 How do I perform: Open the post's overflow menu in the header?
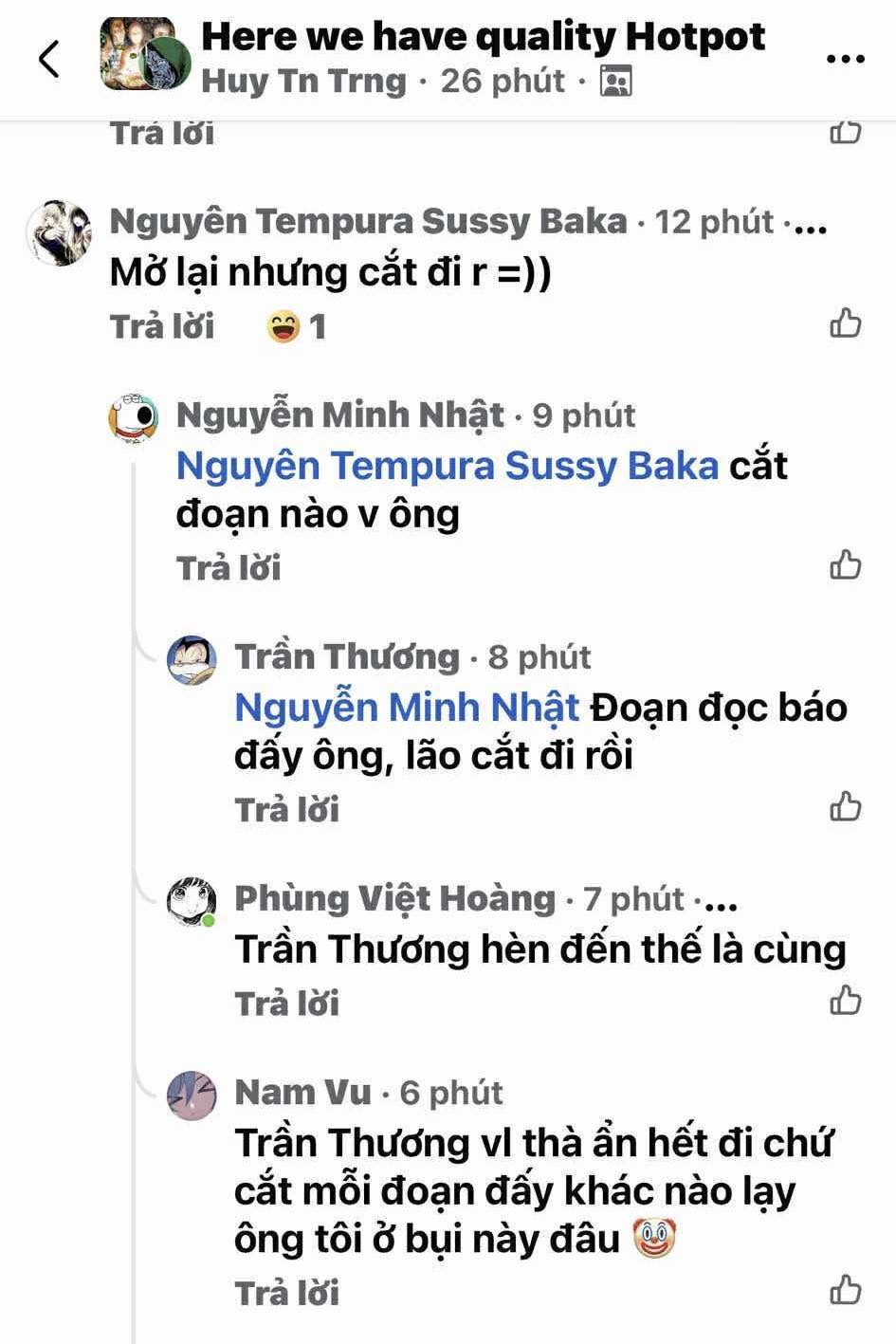click(845, 59)
